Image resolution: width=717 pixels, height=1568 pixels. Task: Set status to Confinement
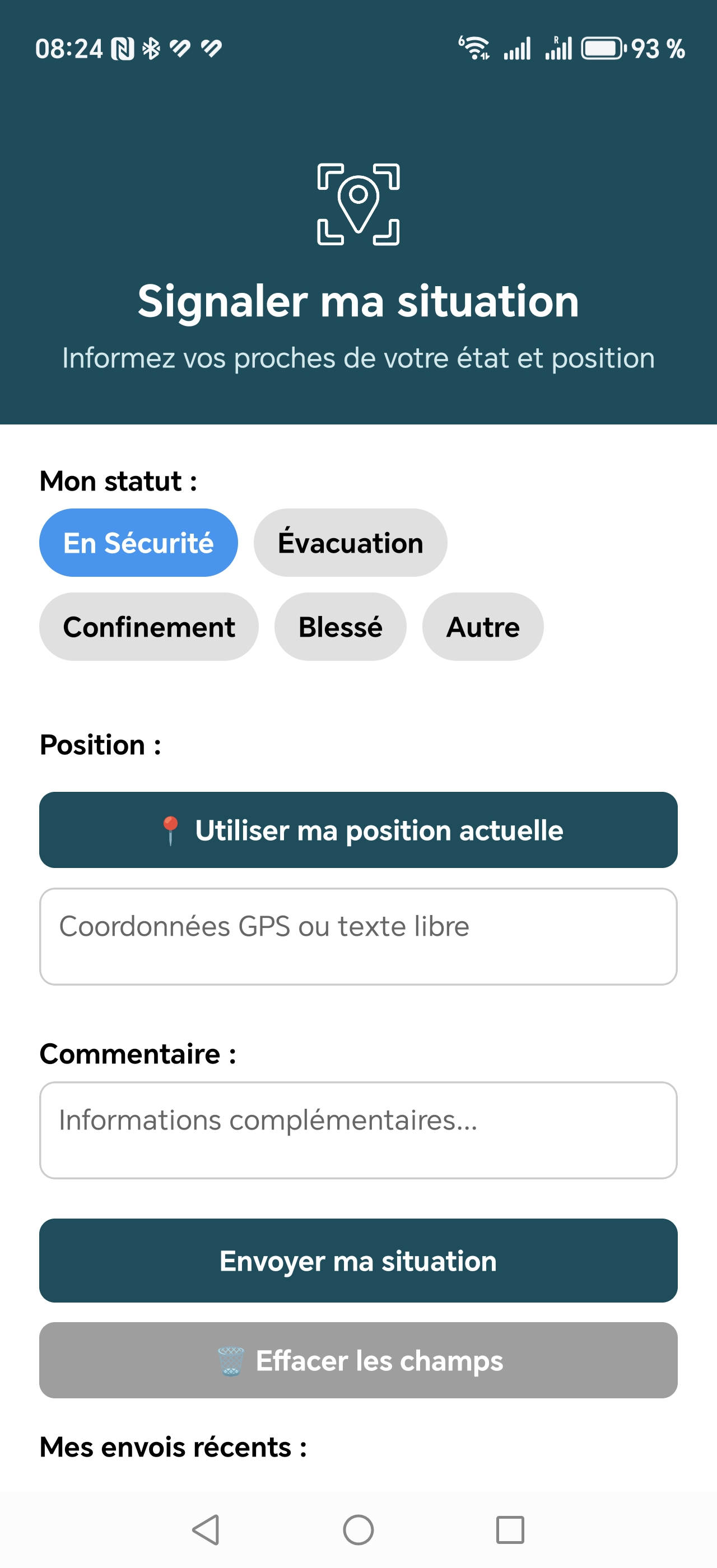[148, 626]
